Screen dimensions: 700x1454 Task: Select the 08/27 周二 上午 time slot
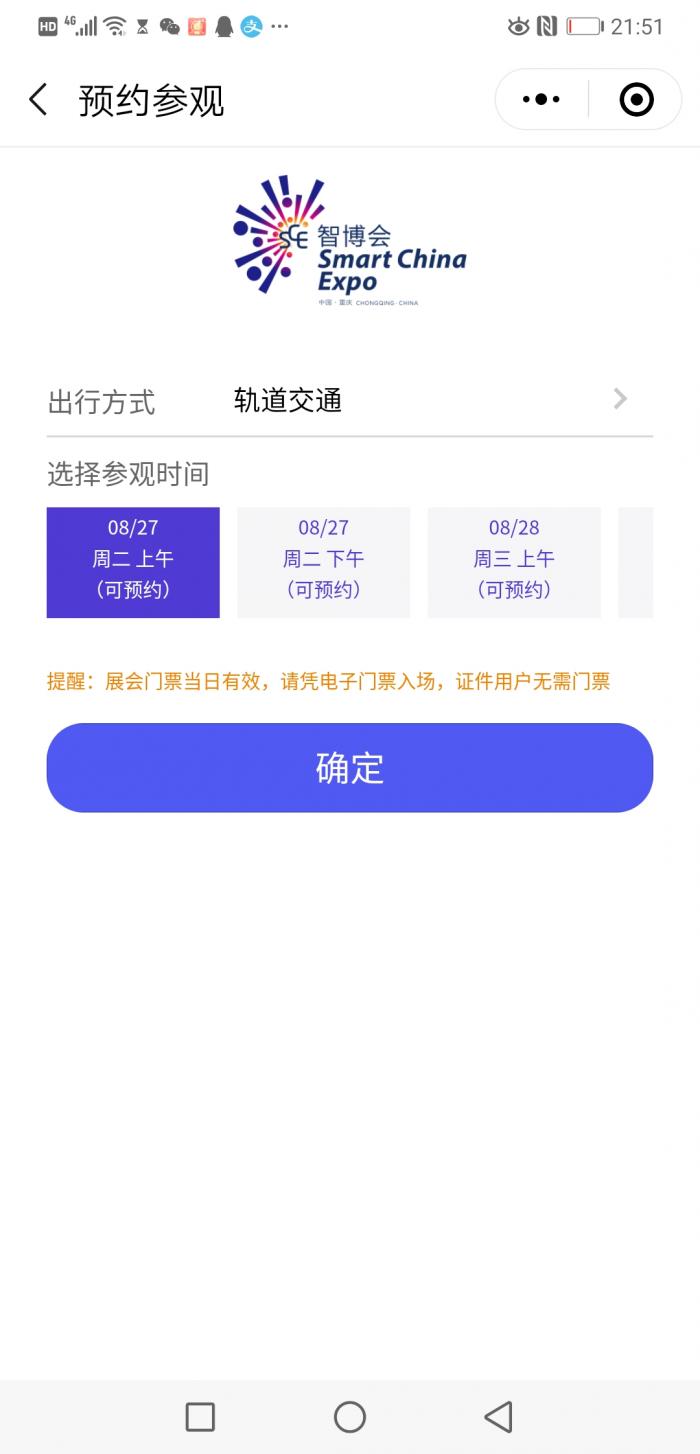point(133,562)
